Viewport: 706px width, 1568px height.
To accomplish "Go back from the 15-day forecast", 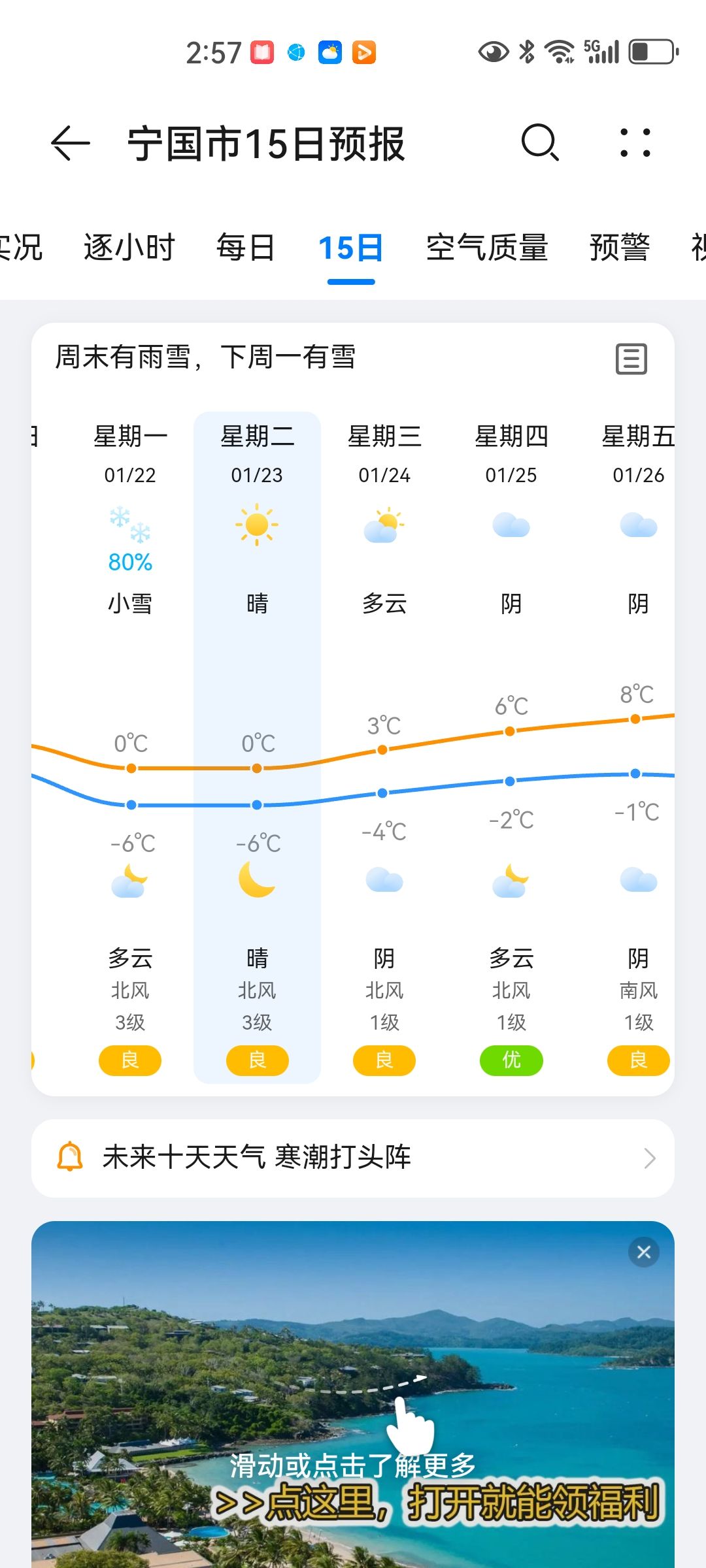I will (70, 143).
